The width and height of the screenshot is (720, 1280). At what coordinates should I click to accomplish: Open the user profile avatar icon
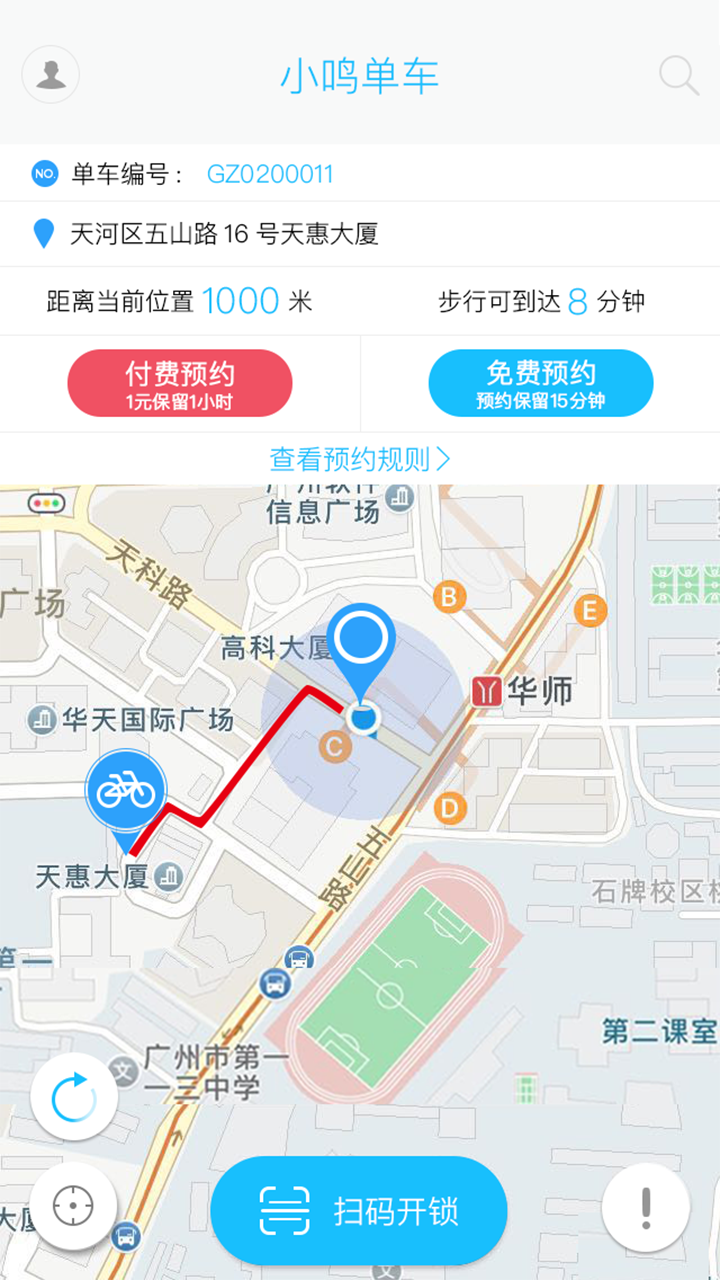tap(50, 74)
